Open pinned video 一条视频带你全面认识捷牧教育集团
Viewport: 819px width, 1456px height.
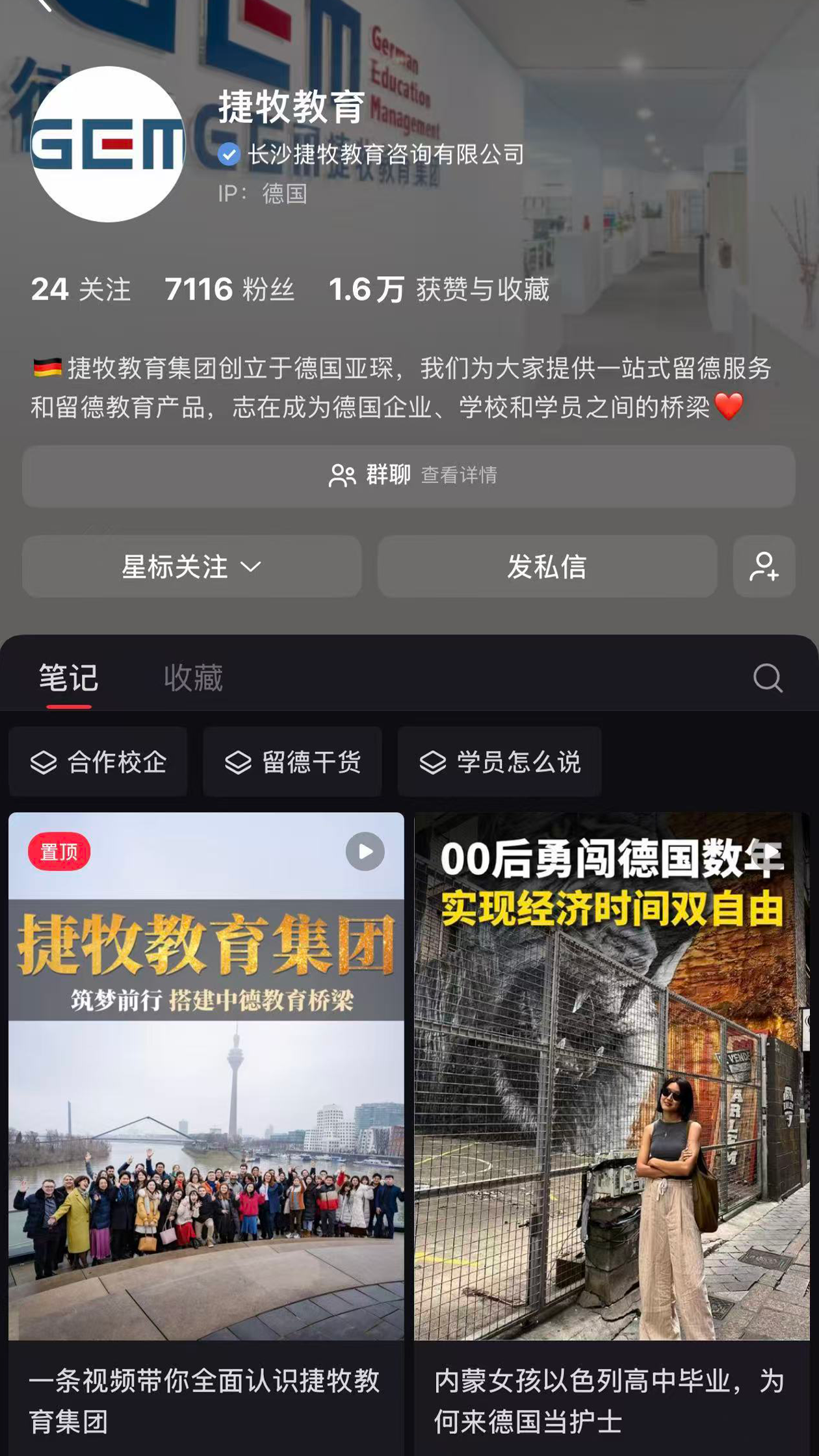206,1105
